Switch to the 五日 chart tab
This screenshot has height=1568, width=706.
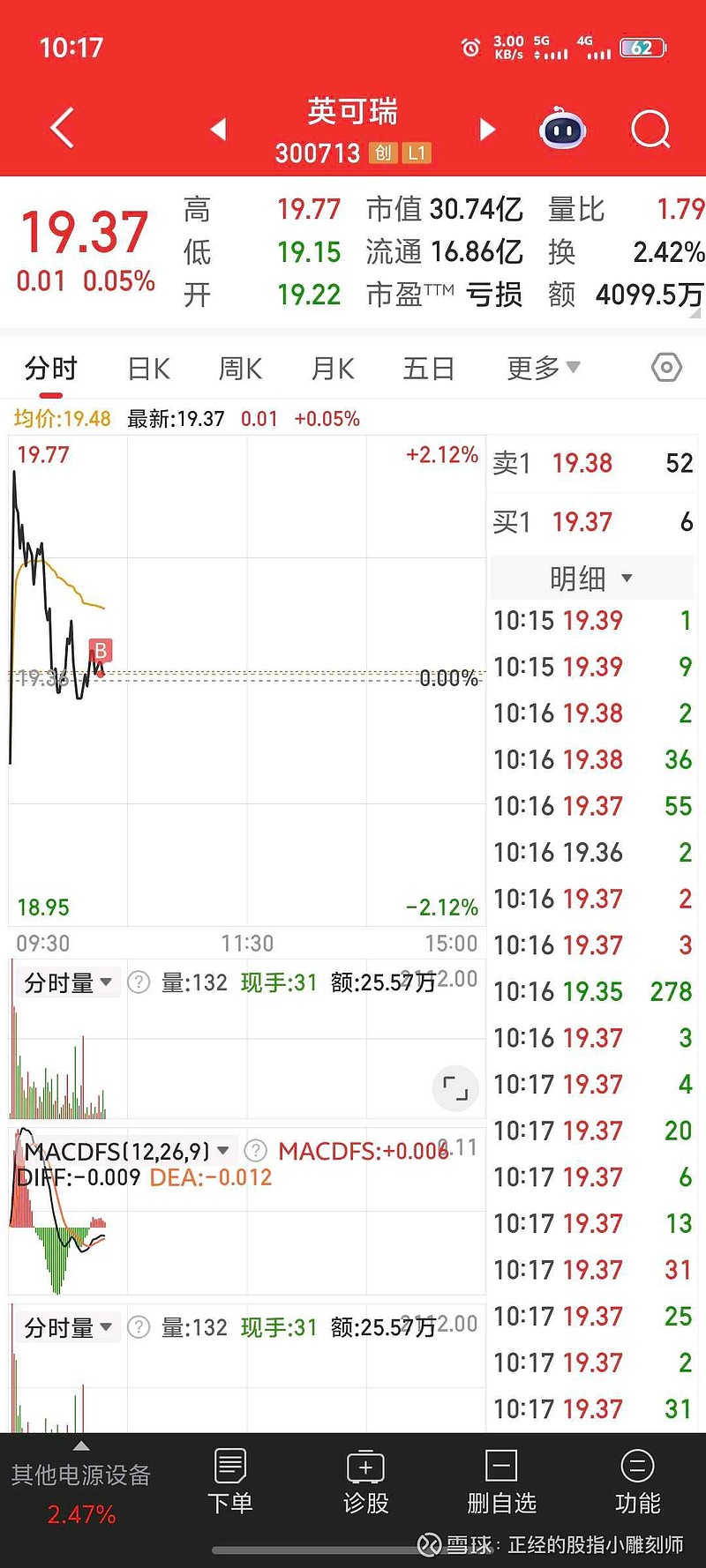click(x=428, y=369)
